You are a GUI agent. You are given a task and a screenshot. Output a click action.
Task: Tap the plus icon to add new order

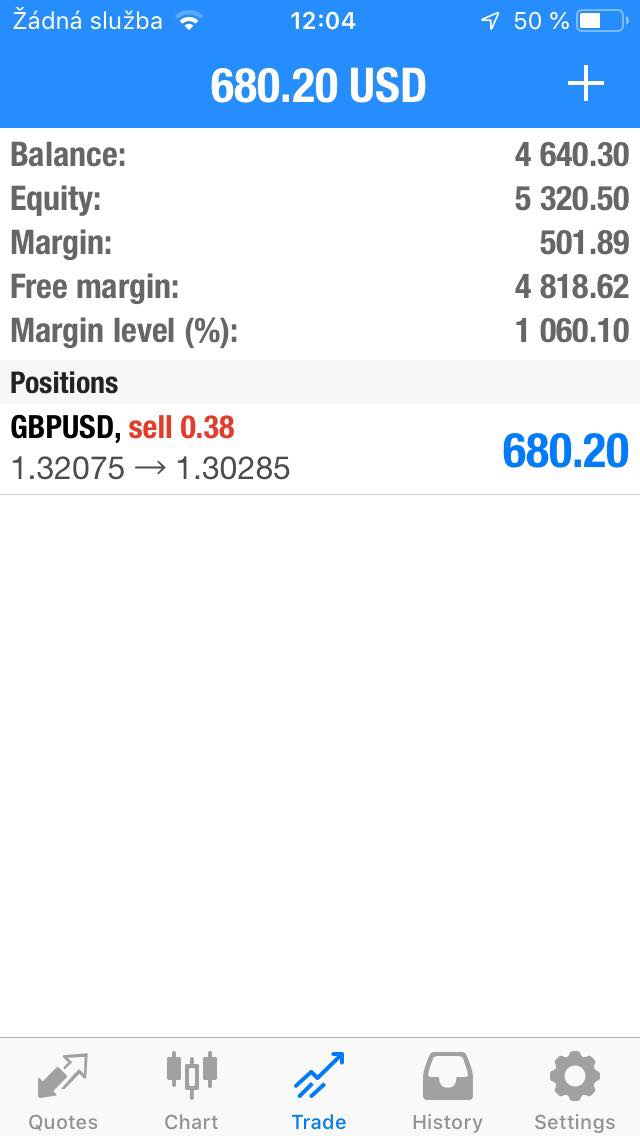[585, 85]
